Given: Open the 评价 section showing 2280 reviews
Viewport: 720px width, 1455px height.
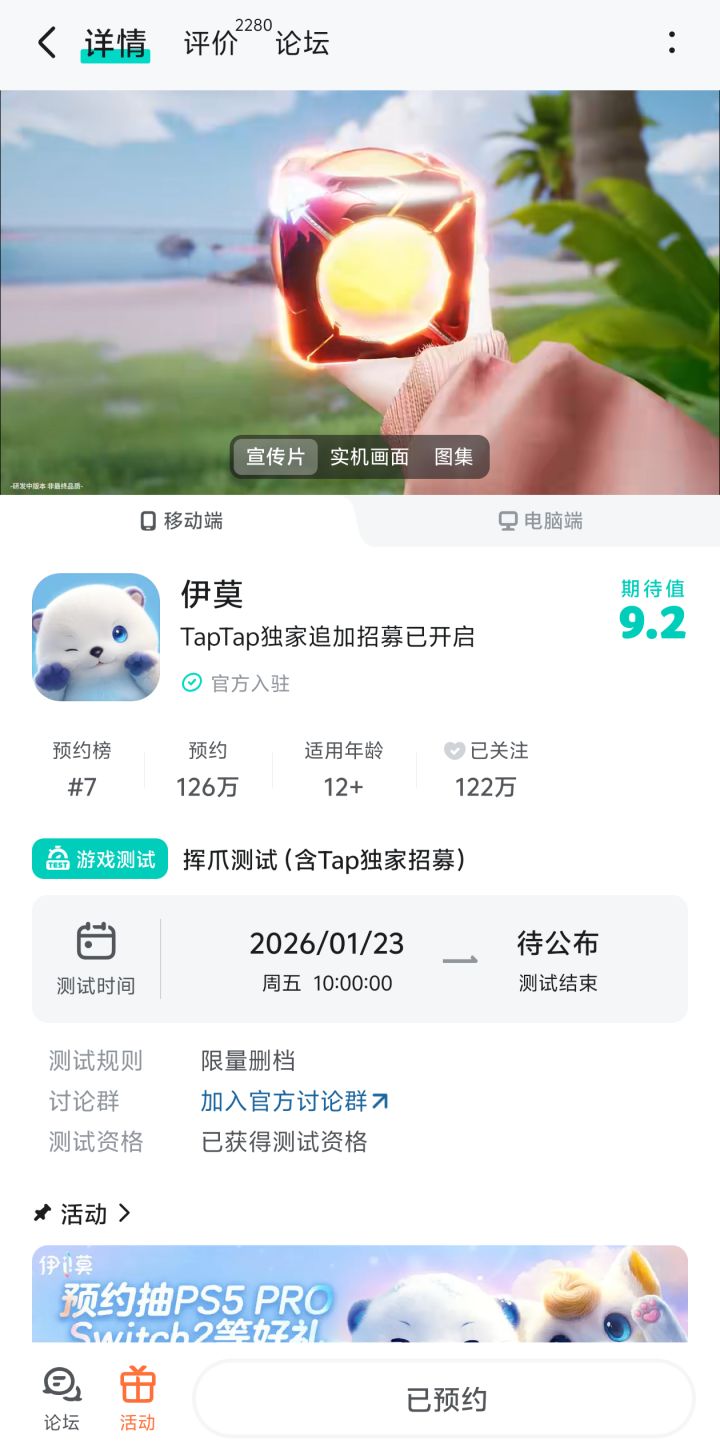Looking at the screenshot, I should (x=208, y=44).
